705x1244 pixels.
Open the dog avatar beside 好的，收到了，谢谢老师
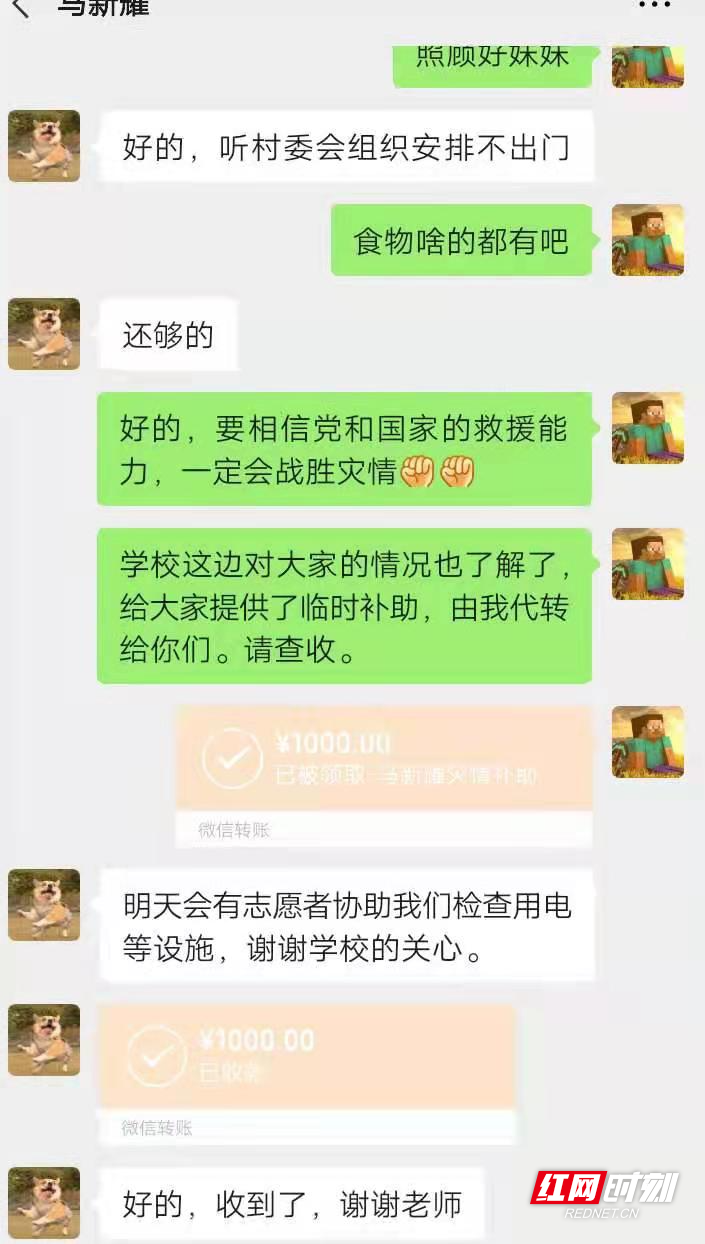(44, 1204)
